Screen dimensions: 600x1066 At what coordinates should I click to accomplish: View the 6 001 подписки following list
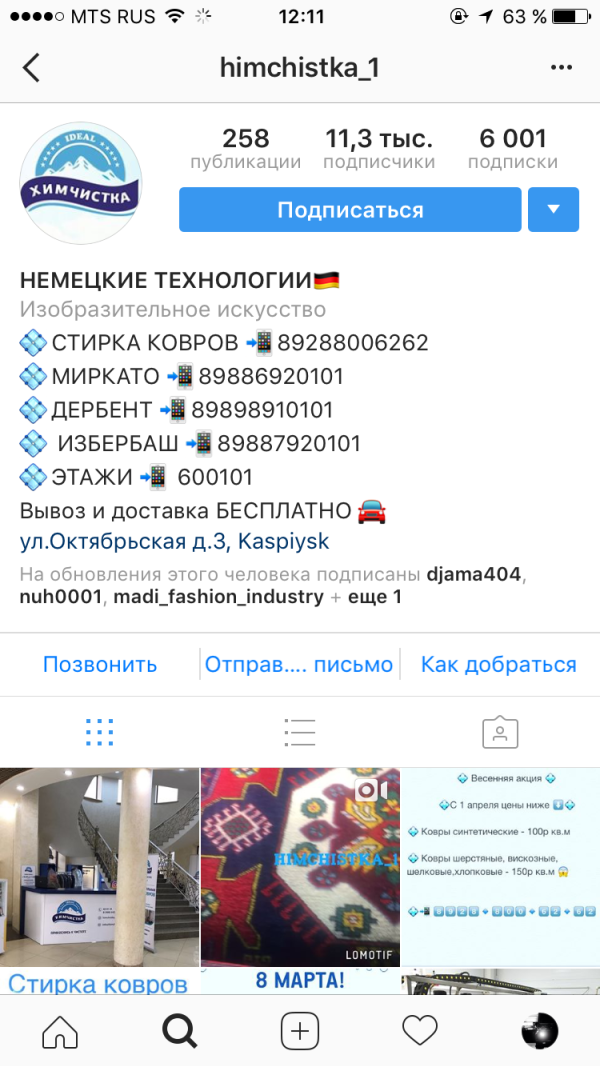tap(513, 148)
